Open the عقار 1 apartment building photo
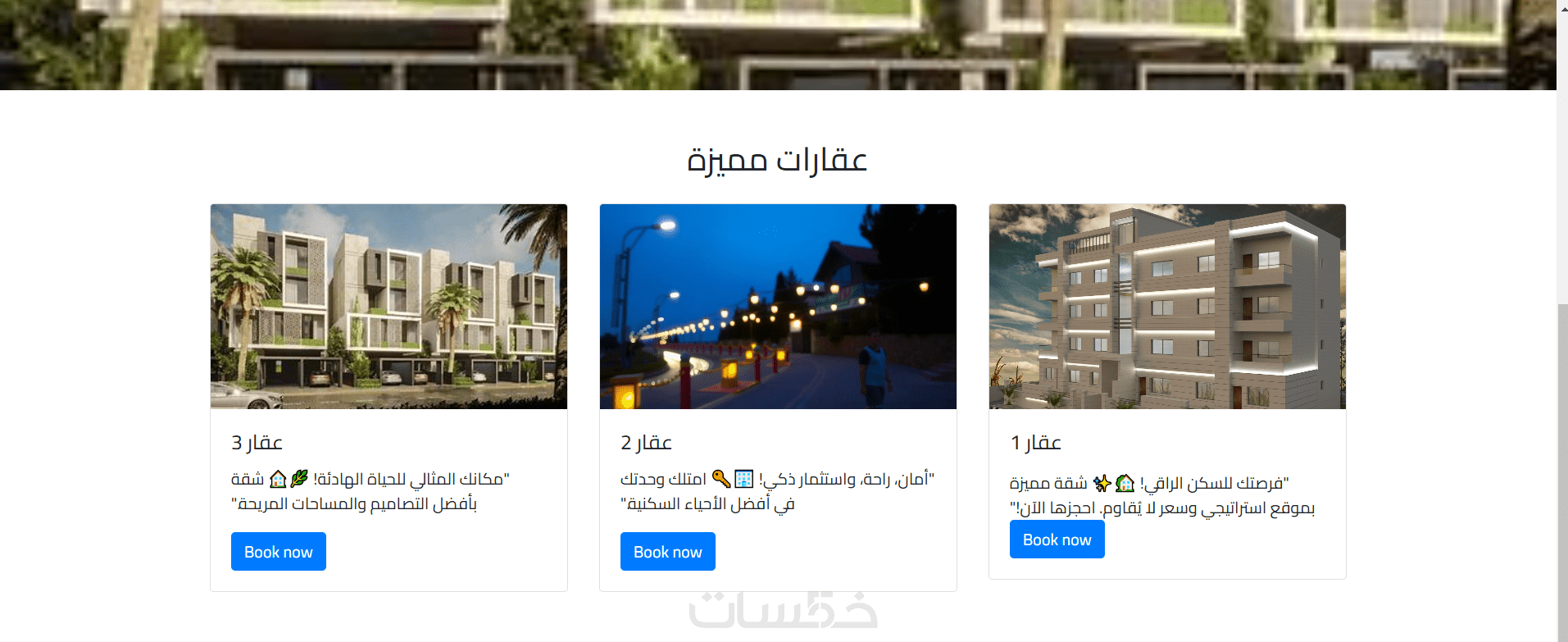 point(1166,306)
